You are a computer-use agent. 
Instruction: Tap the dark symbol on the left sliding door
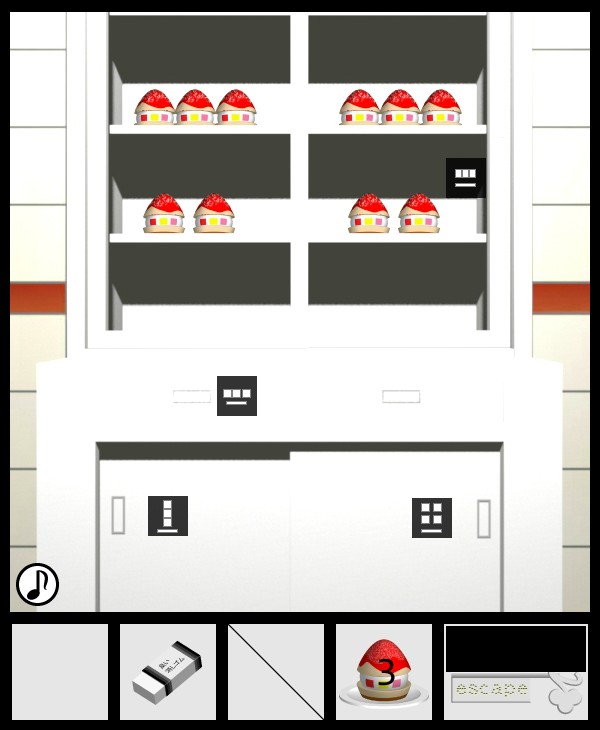(168, 516)
